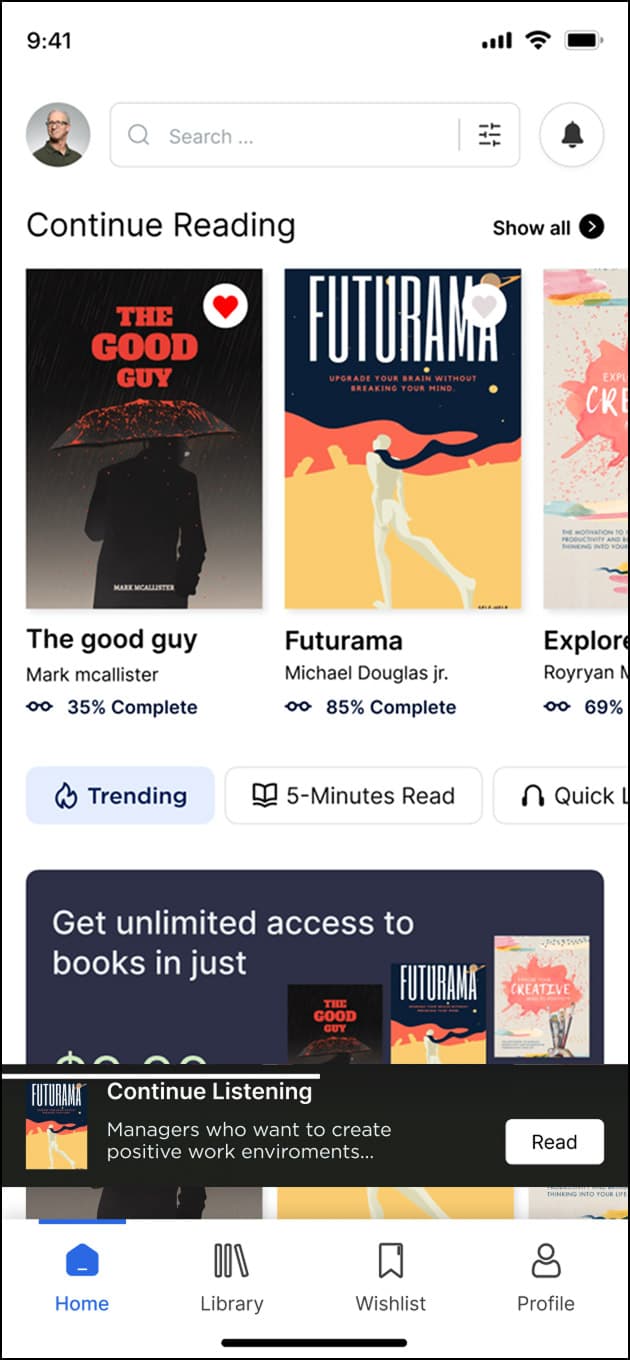Open the profile avatar photo
The image size is (630, 1360).
58,135
